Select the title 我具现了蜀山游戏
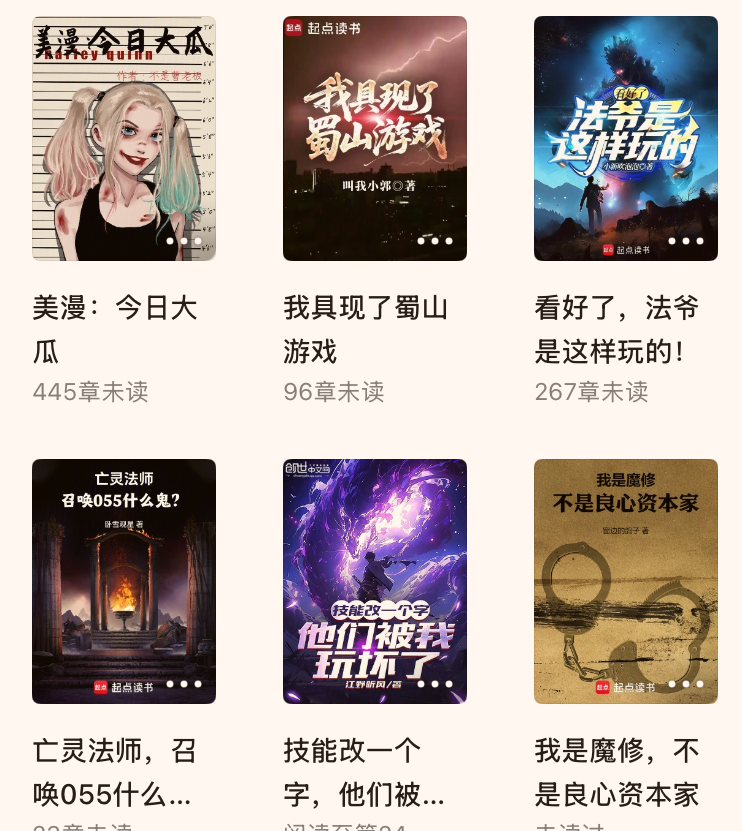The image size is (742, 831). pyautogui.click(x=366, y=329)
